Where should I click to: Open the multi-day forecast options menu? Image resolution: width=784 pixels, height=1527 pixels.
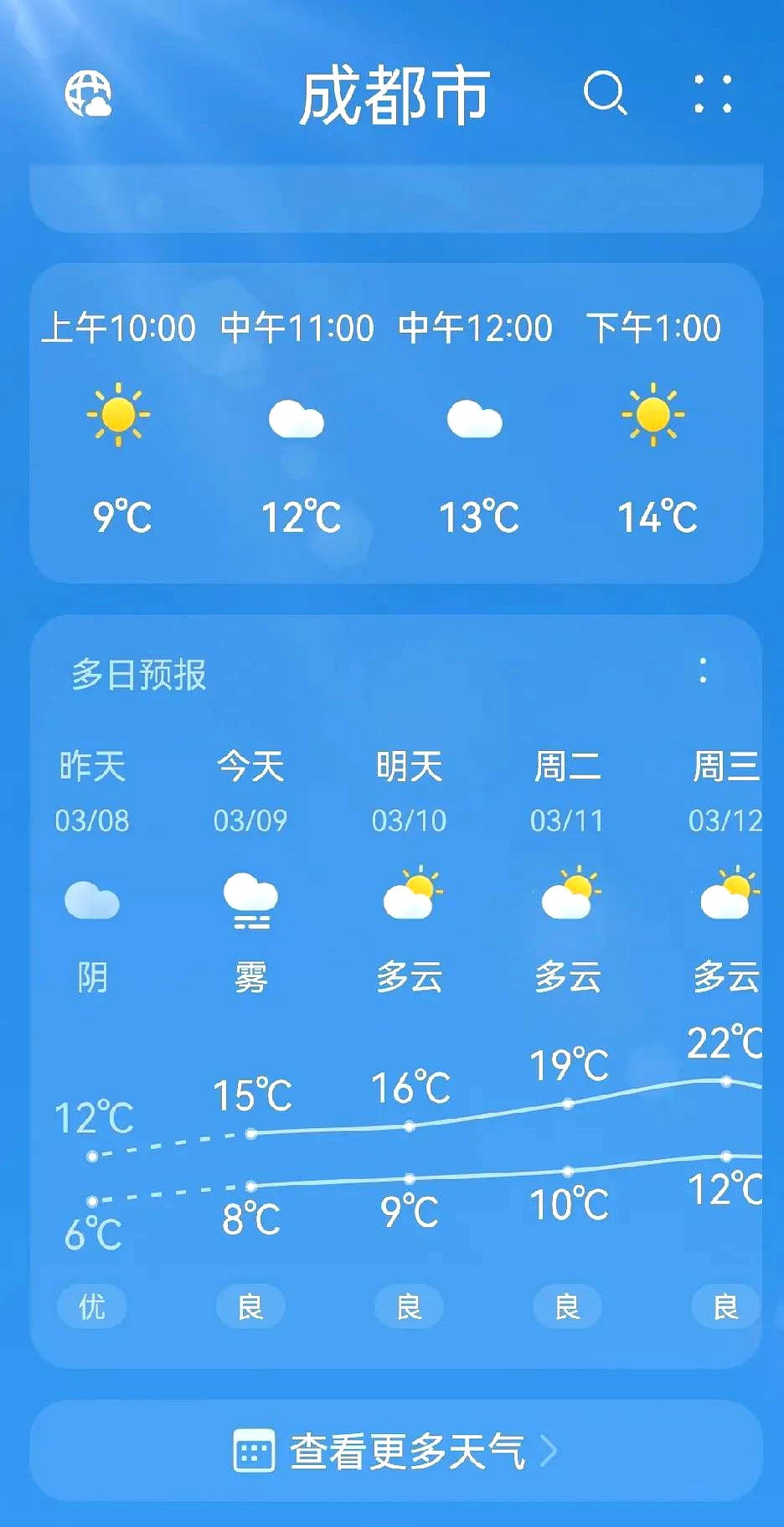[x=703, y=670]
